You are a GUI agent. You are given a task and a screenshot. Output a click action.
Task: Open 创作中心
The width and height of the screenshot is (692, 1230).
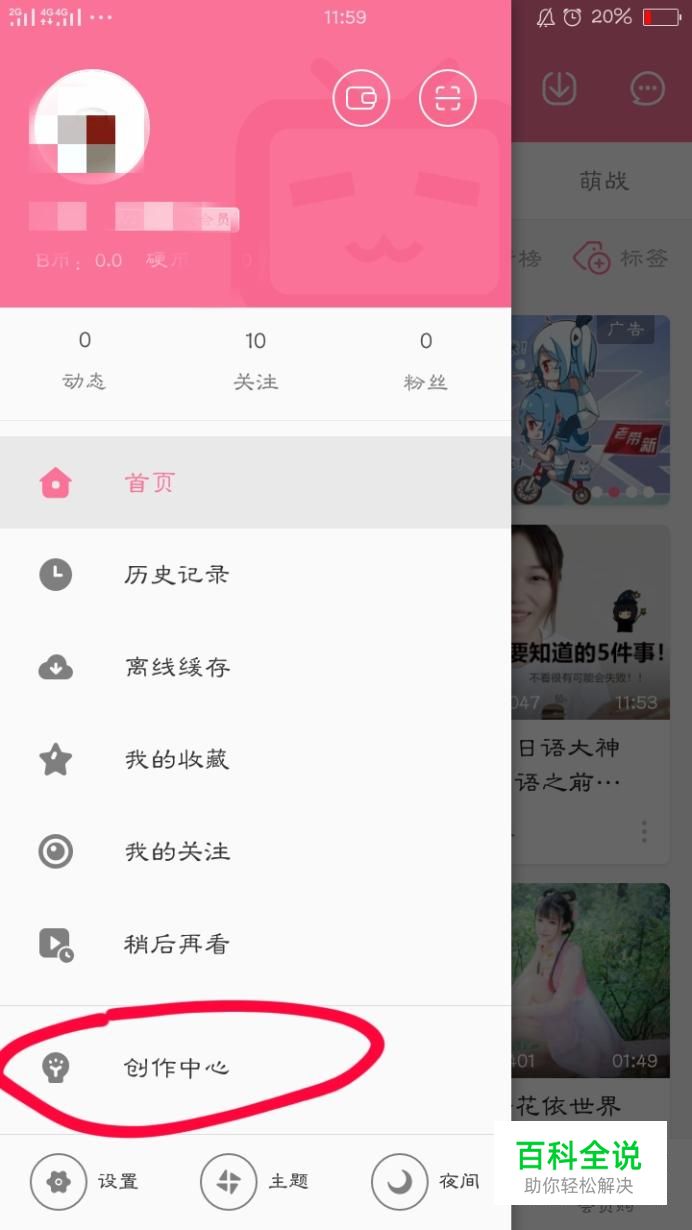(x=177, y=1068)
